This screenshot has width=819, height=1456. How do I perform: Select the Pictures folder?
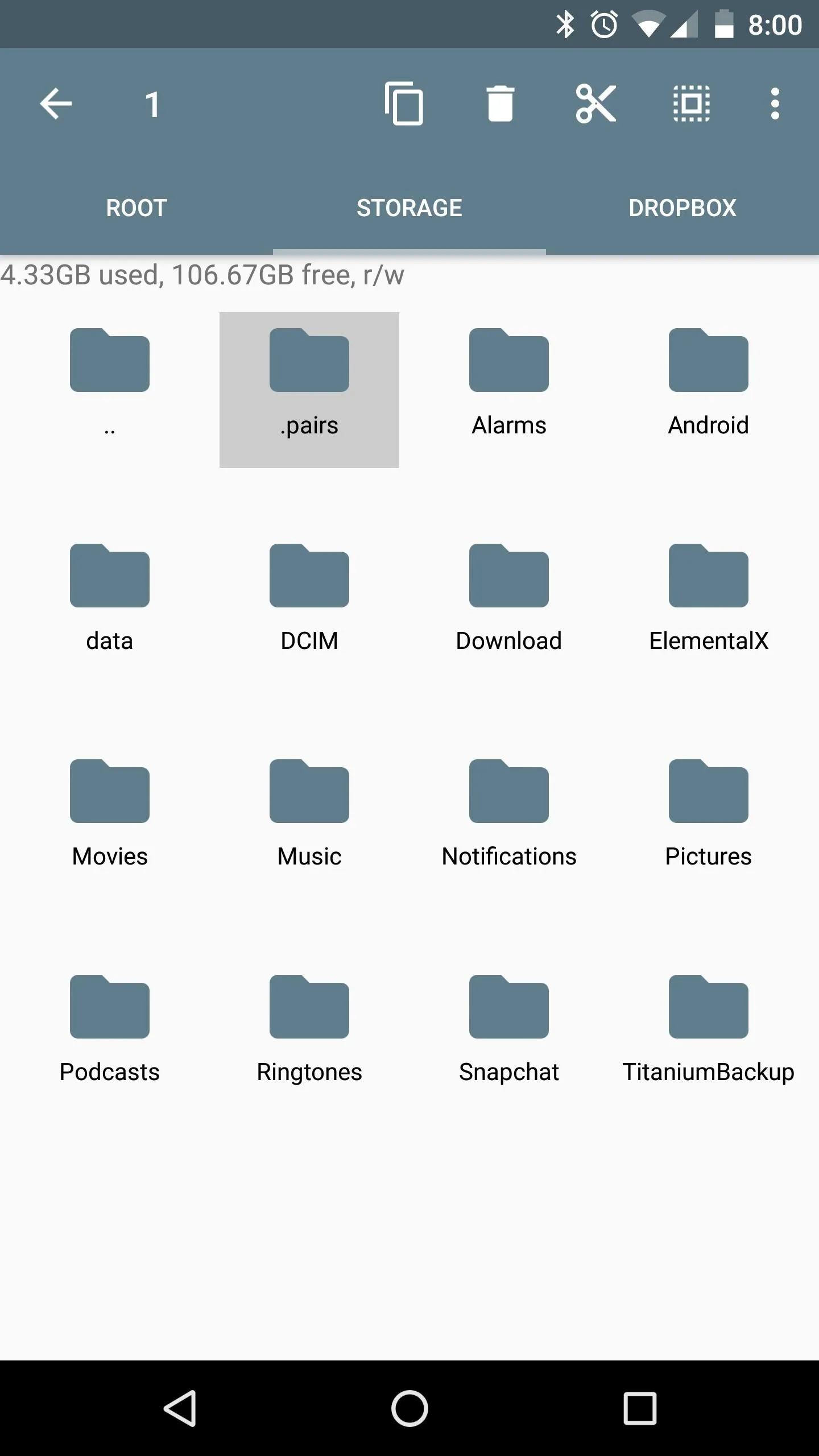coord(709,821)
